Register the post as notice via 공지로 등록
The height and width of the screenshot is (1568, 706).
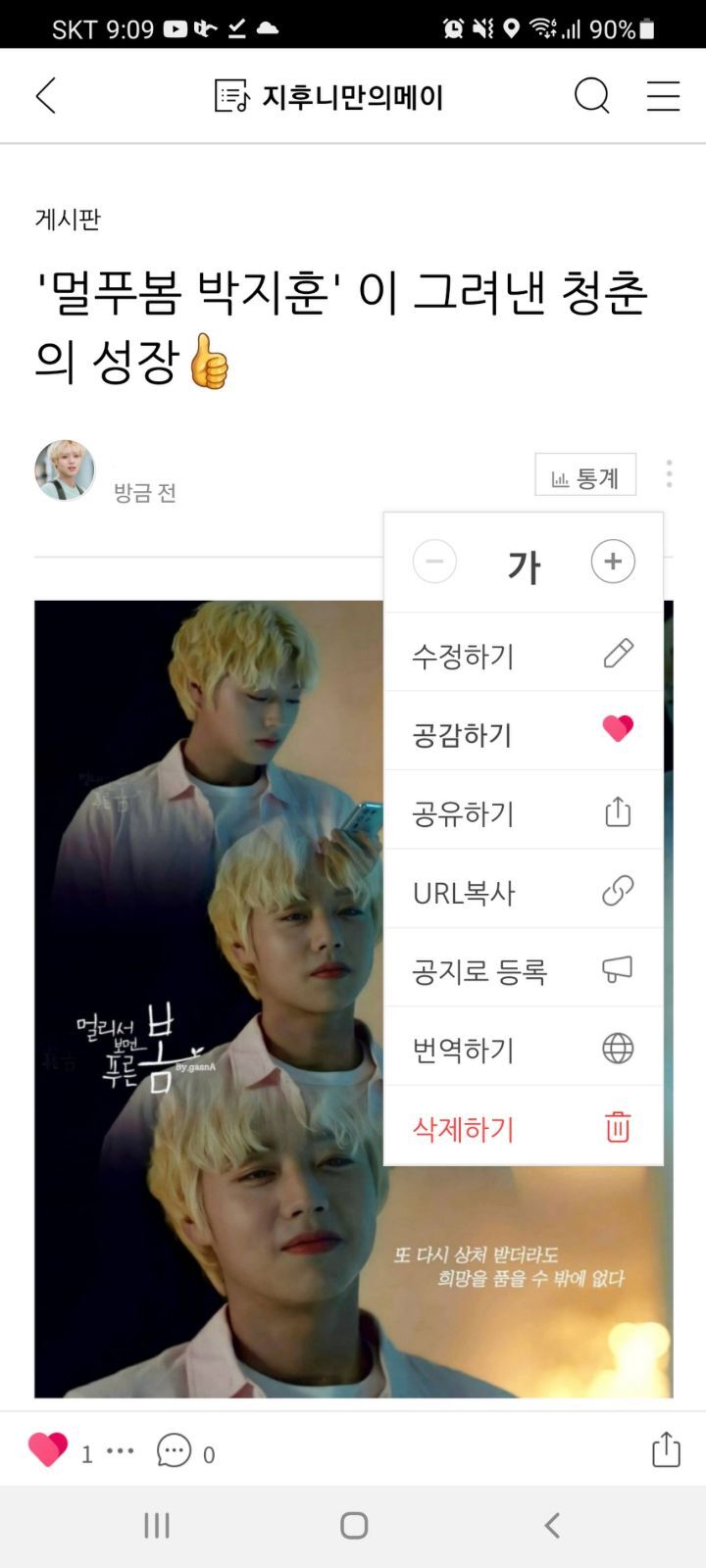click(523, 969)
